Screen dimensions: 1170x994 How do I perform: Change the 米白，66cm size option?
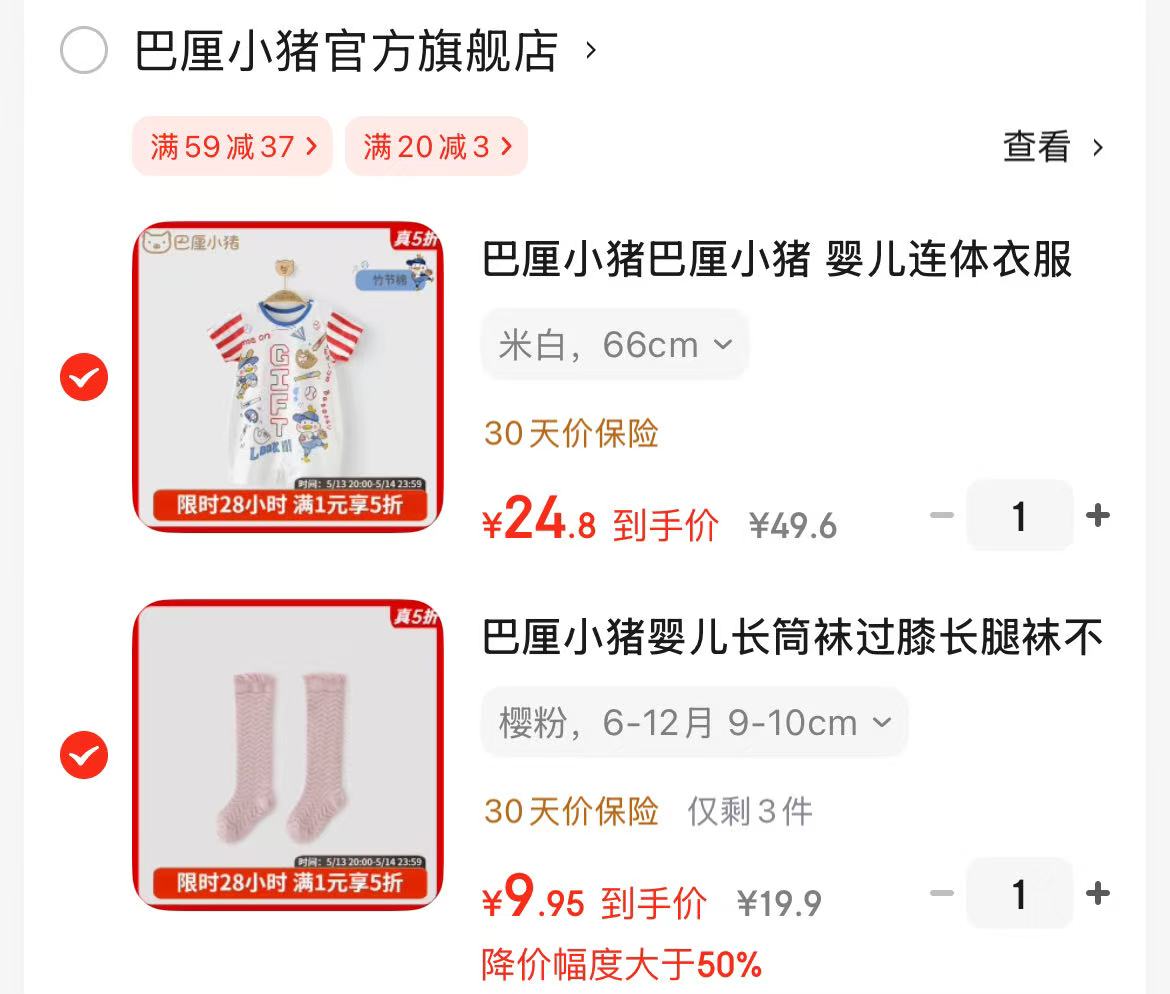(615, 345)
